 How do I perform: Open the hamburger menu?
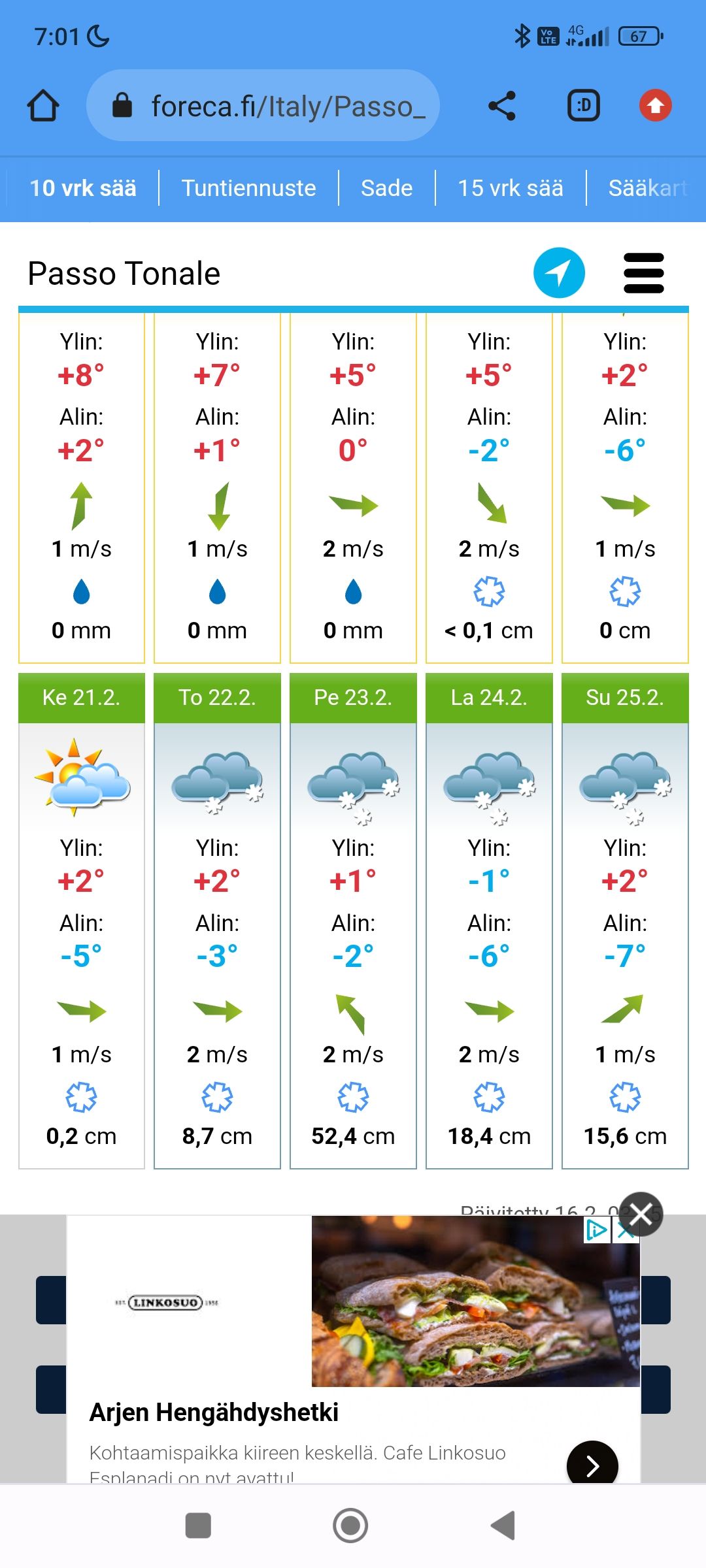tap(643, 273)
